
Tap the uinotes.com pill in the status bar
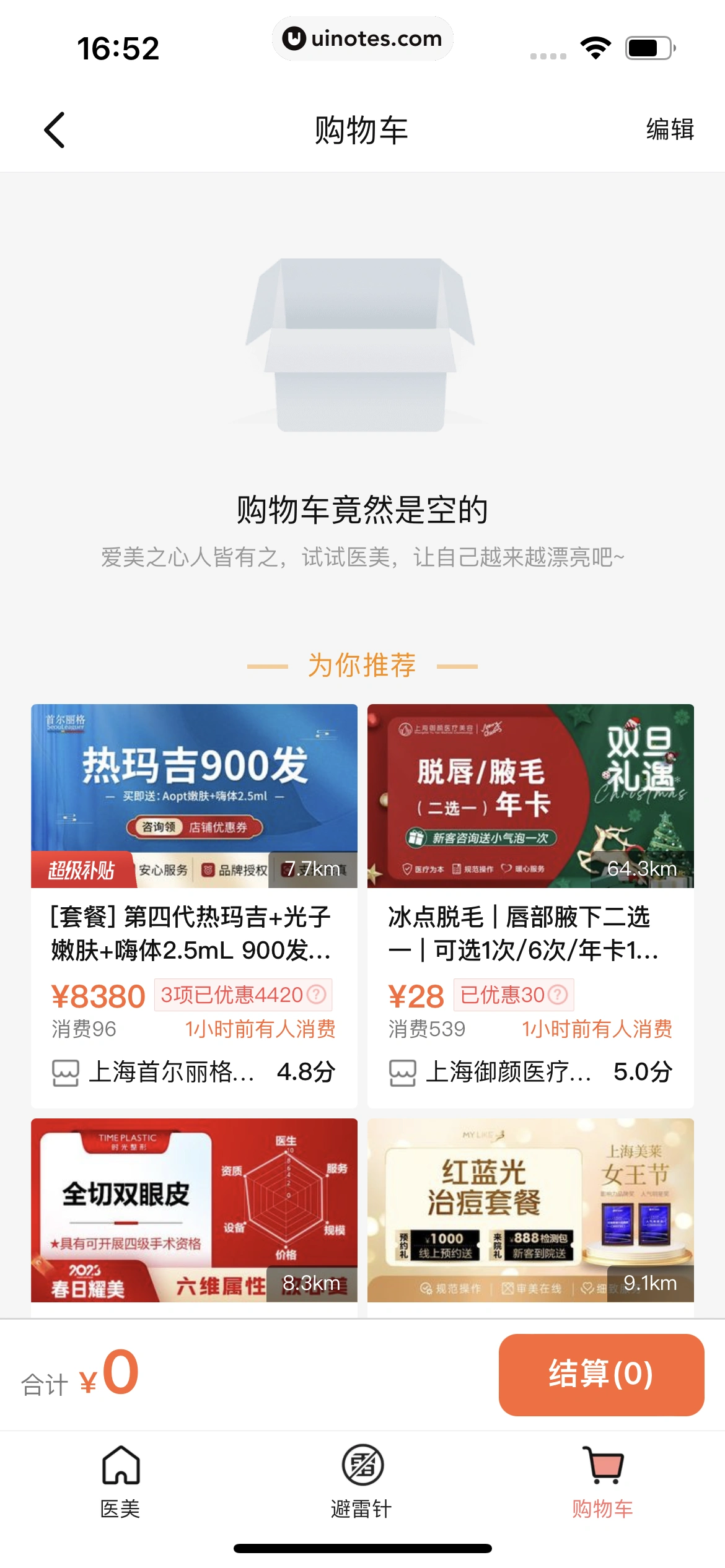coord(362,39)
